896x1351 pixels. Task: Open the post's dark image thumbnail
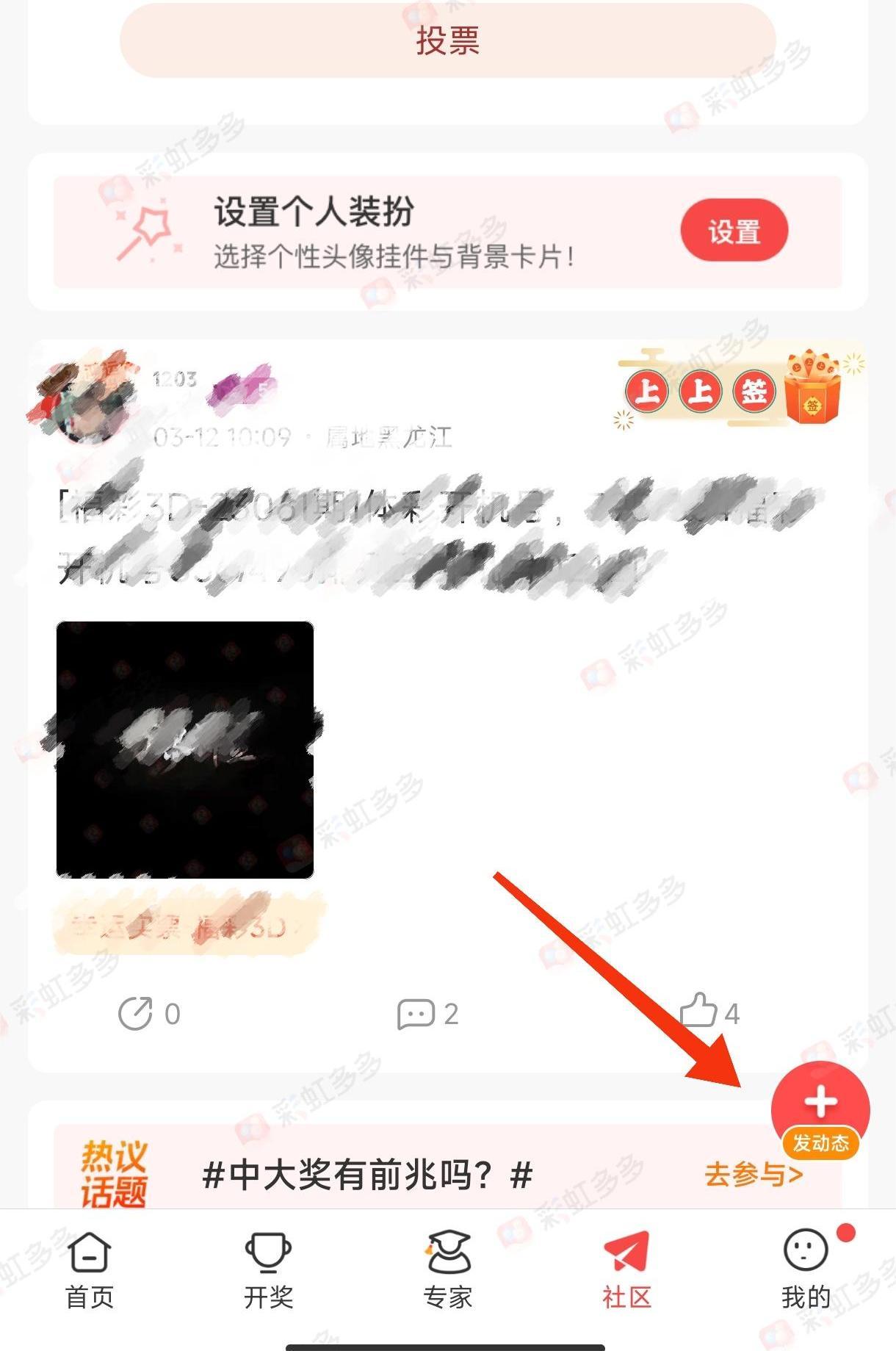click(x=185, y=749)
